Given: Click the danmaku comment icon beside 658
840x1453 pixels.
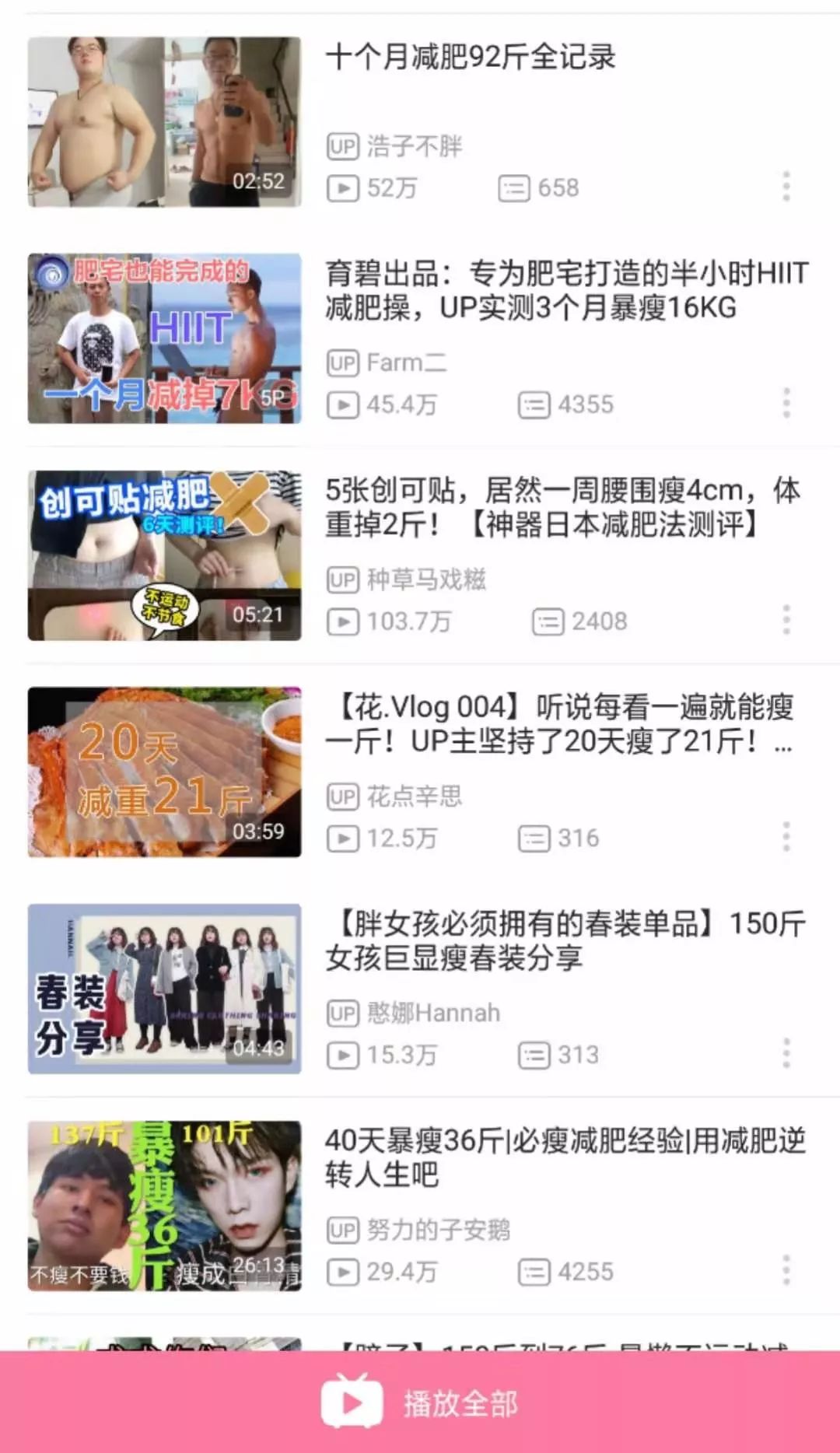Looking at the screenshot, I should pyautogui.click(x=515, y=187).
